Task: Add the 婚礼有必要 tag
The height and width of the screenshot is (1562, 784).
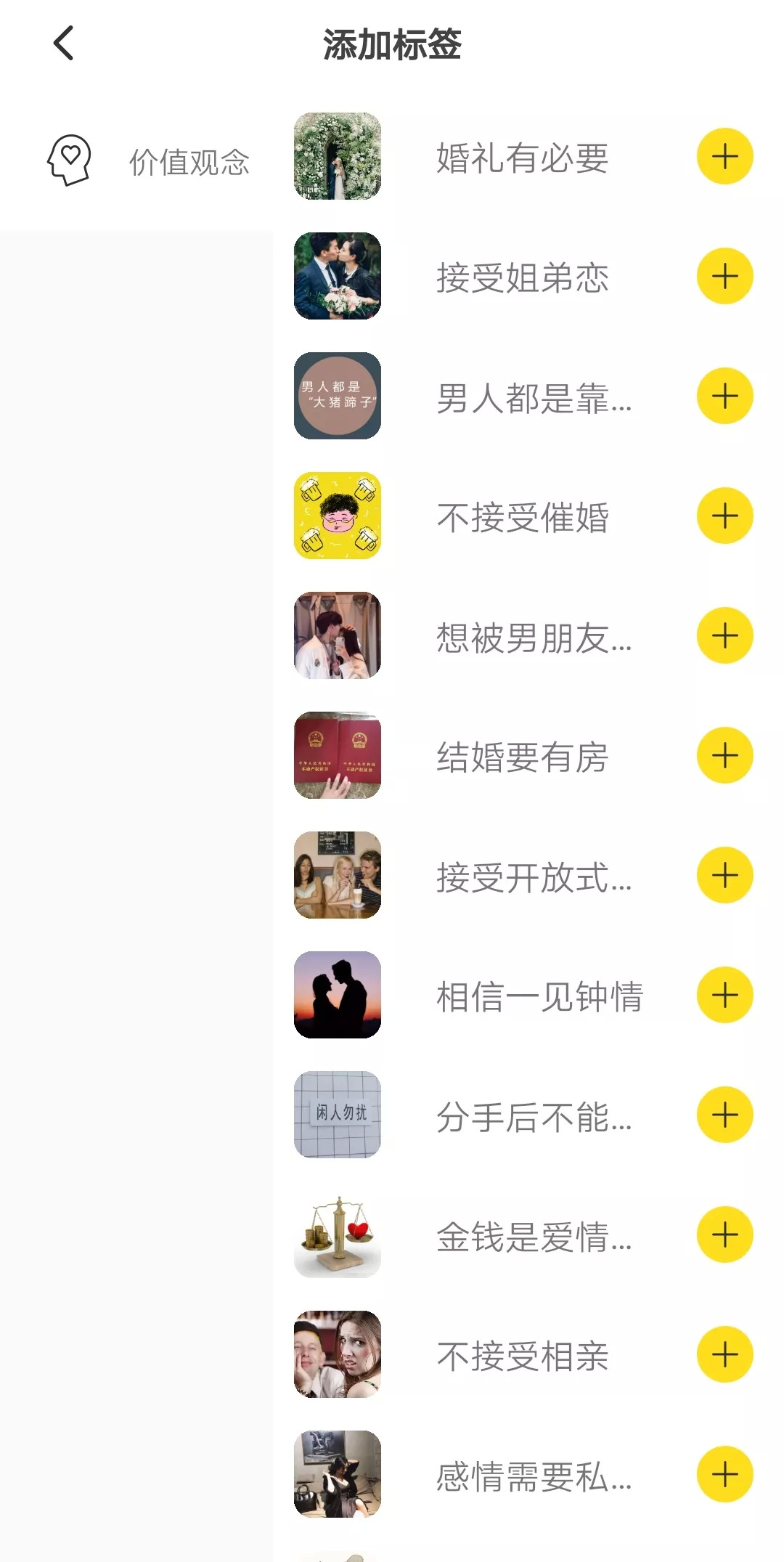Action: 724,157
